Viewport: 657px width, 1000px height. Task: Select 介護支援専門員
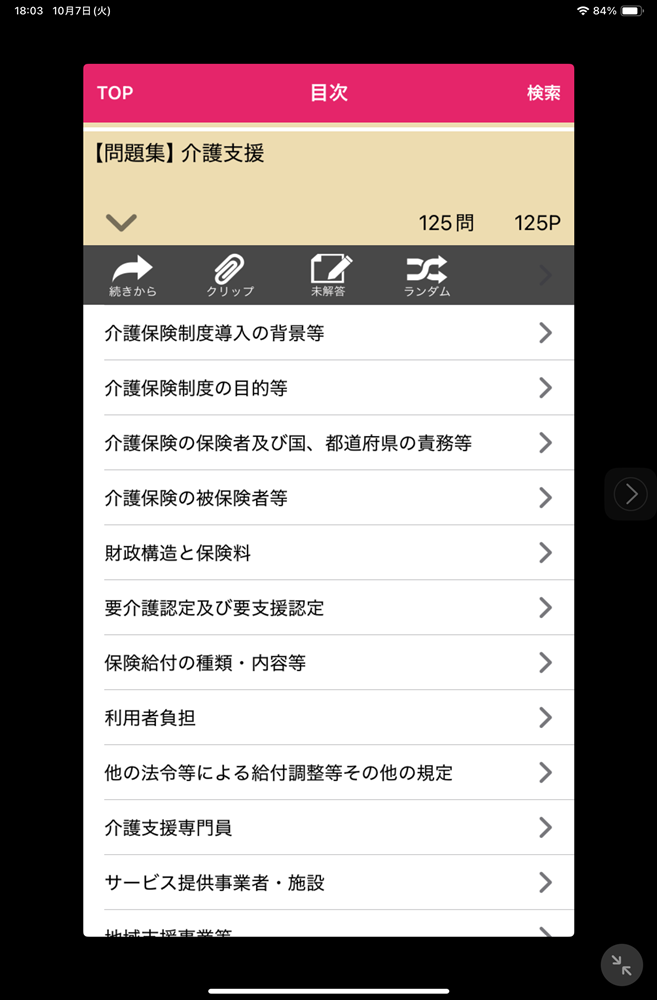[328, 828]
